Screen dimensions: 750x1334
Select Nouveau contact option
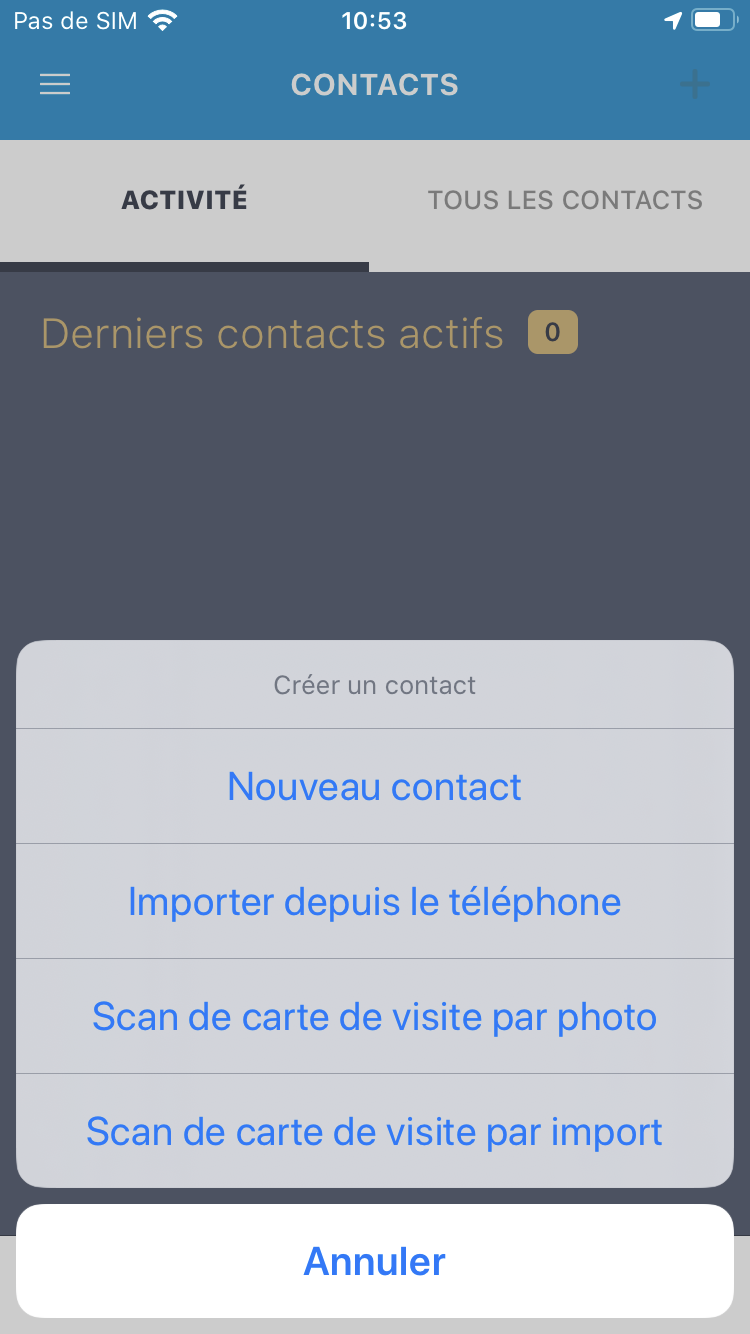coord(374,787)
